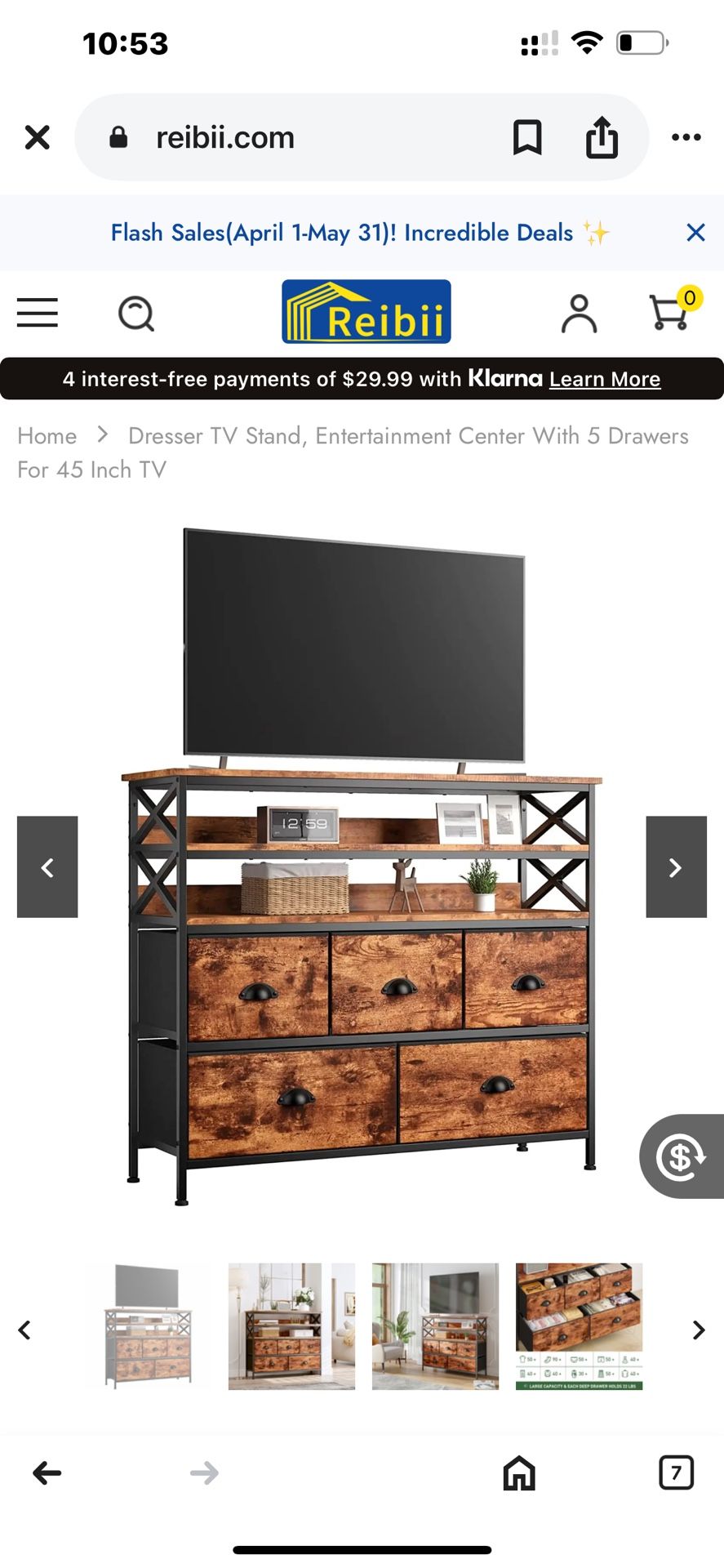This screenshot has width=724, height=1568.
Task: Close the browser tab
Action: (x=38, y=137)
